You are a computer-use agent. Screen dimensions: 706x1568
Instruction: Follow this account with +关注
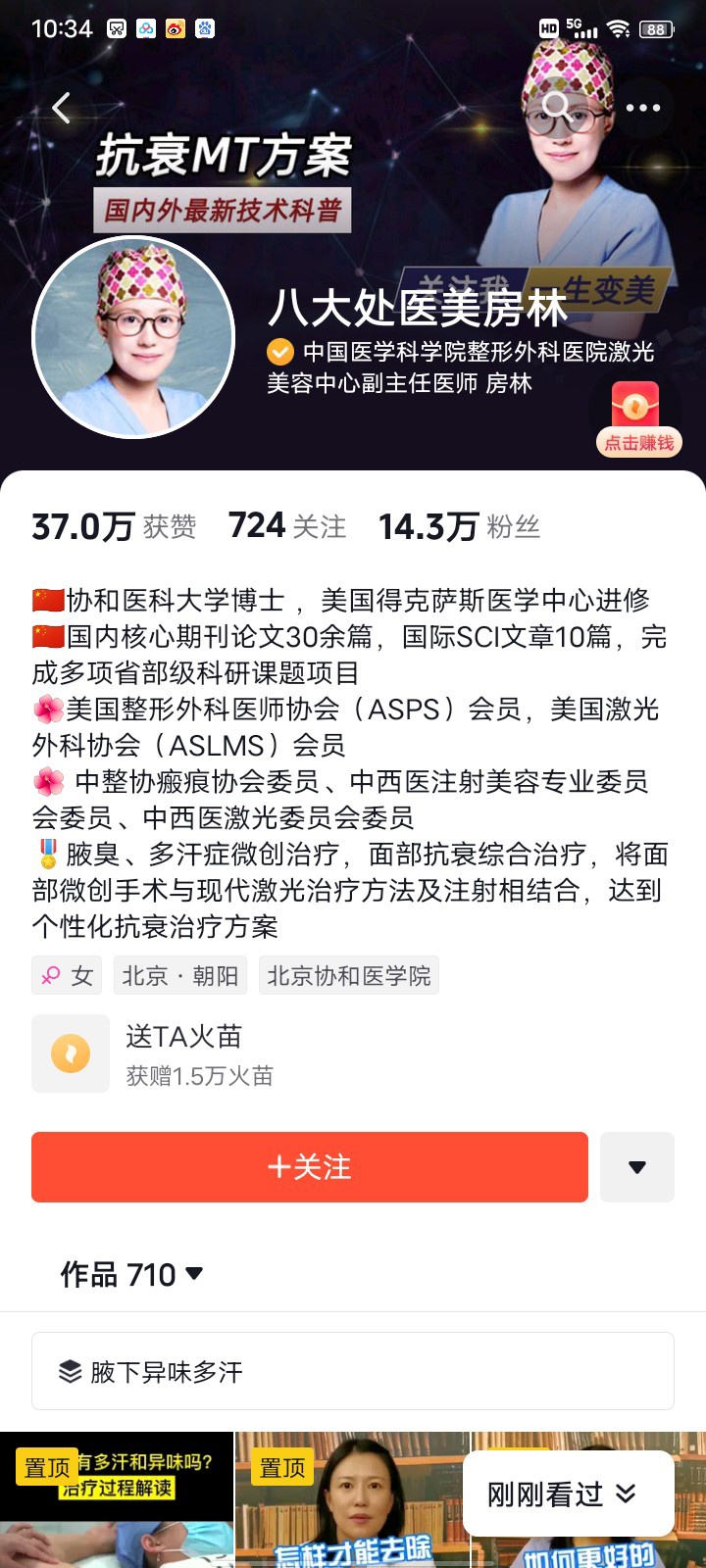pos(310,1166)
